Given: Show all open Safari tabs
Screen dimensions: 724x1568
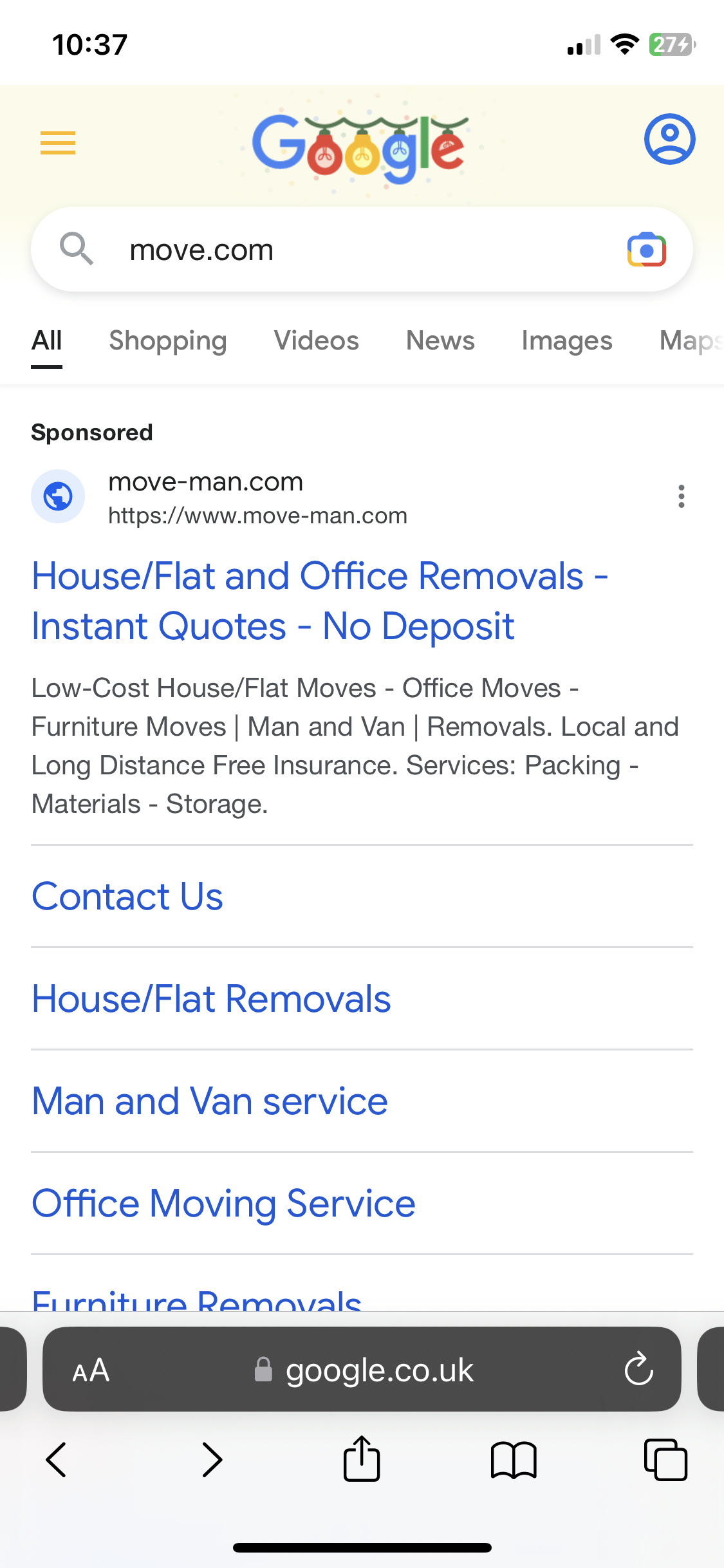Looking at the screenshot, I should 665,1459.
